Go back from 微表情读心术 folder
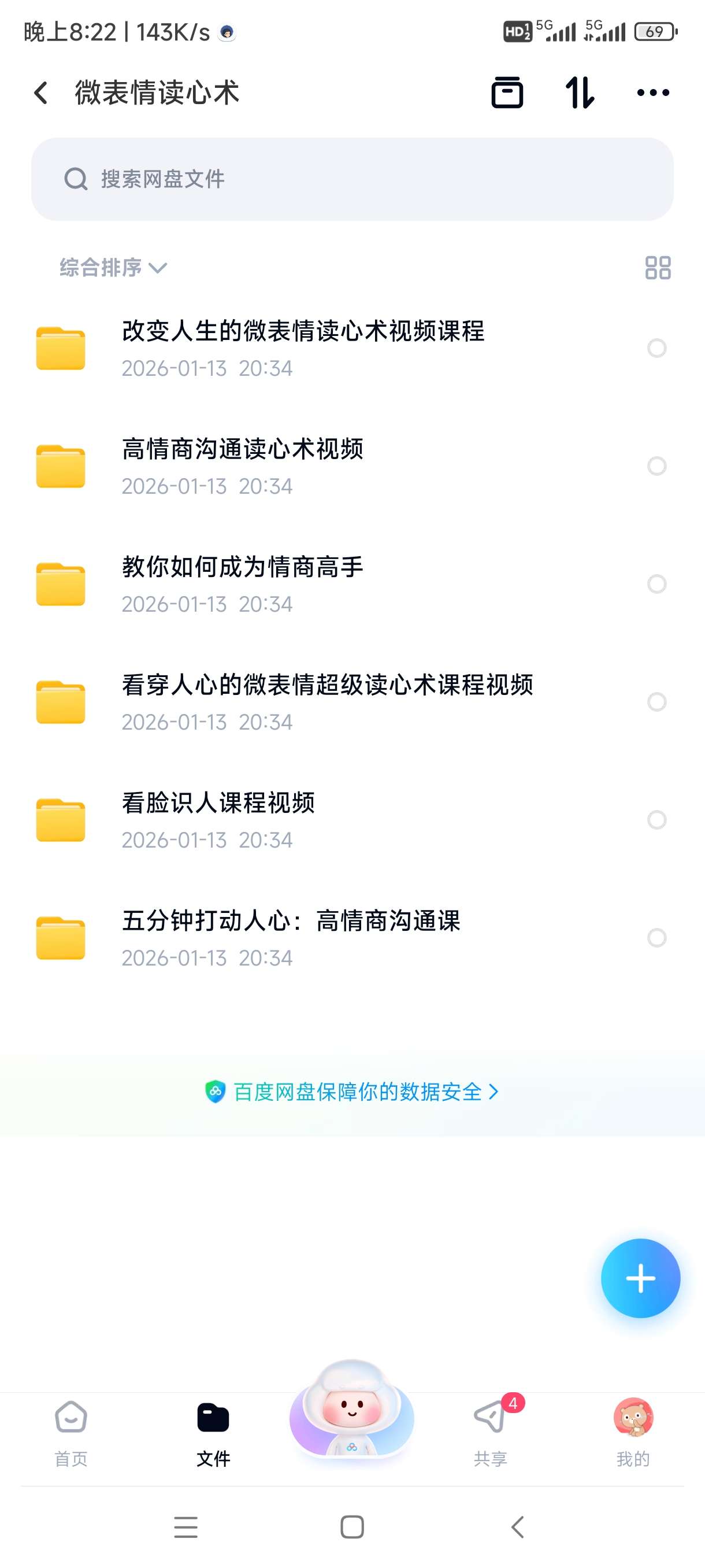Image resolution: width=705 pixels, height=1568 pixels. pos(41,93)
